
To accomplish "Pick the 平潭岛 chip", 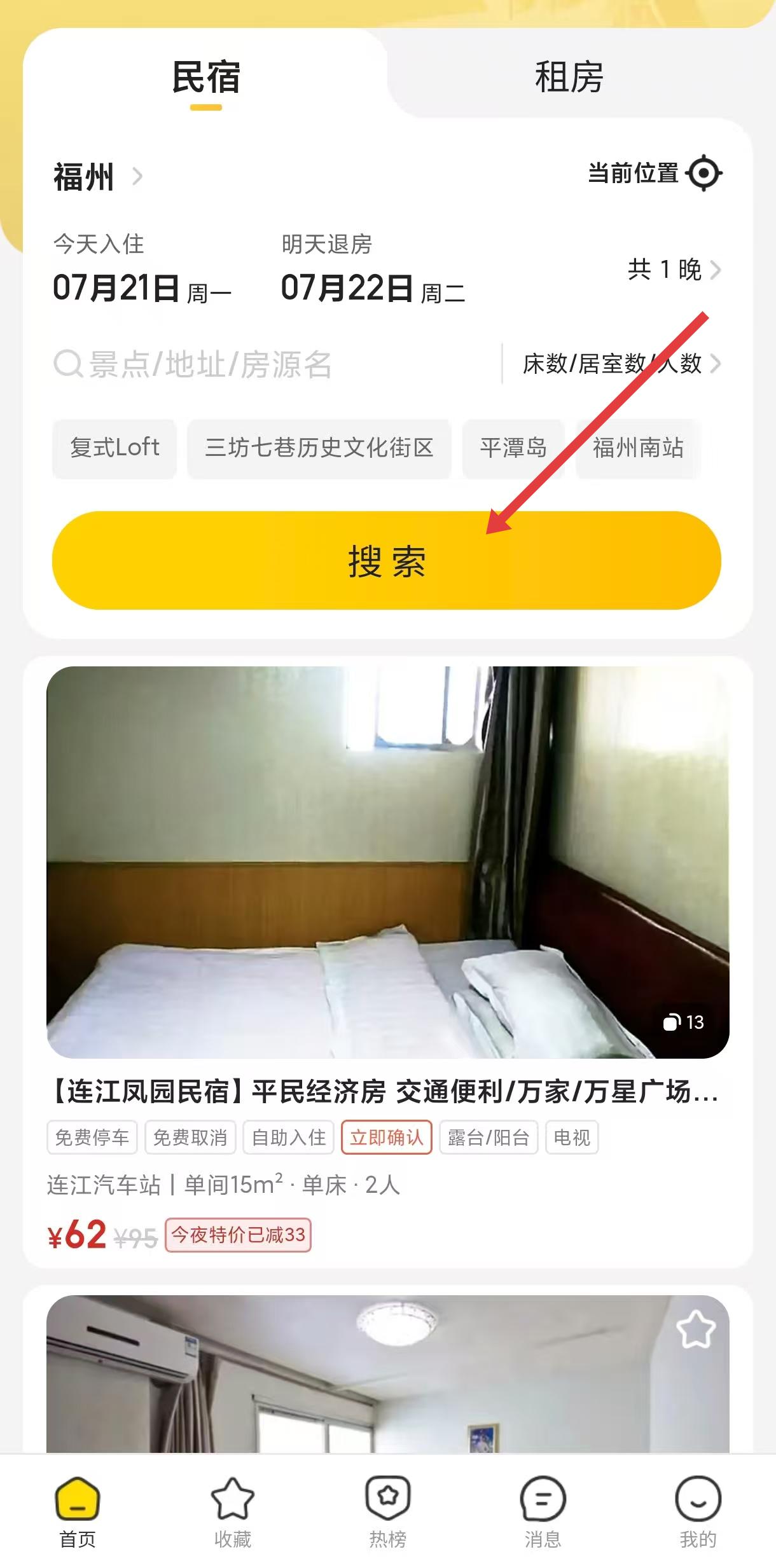I will (513, 448).
